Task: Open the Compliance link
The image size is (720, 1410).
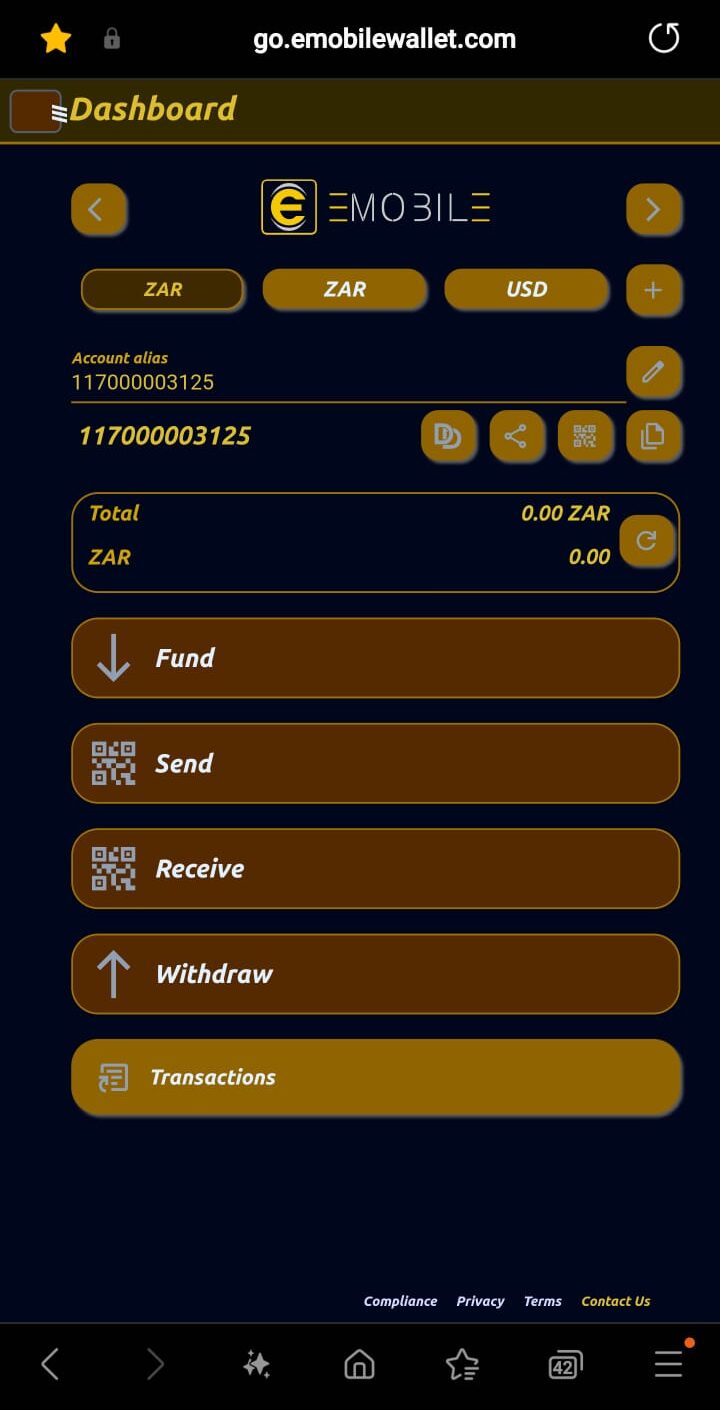Action: click(x=400, y=1301)
